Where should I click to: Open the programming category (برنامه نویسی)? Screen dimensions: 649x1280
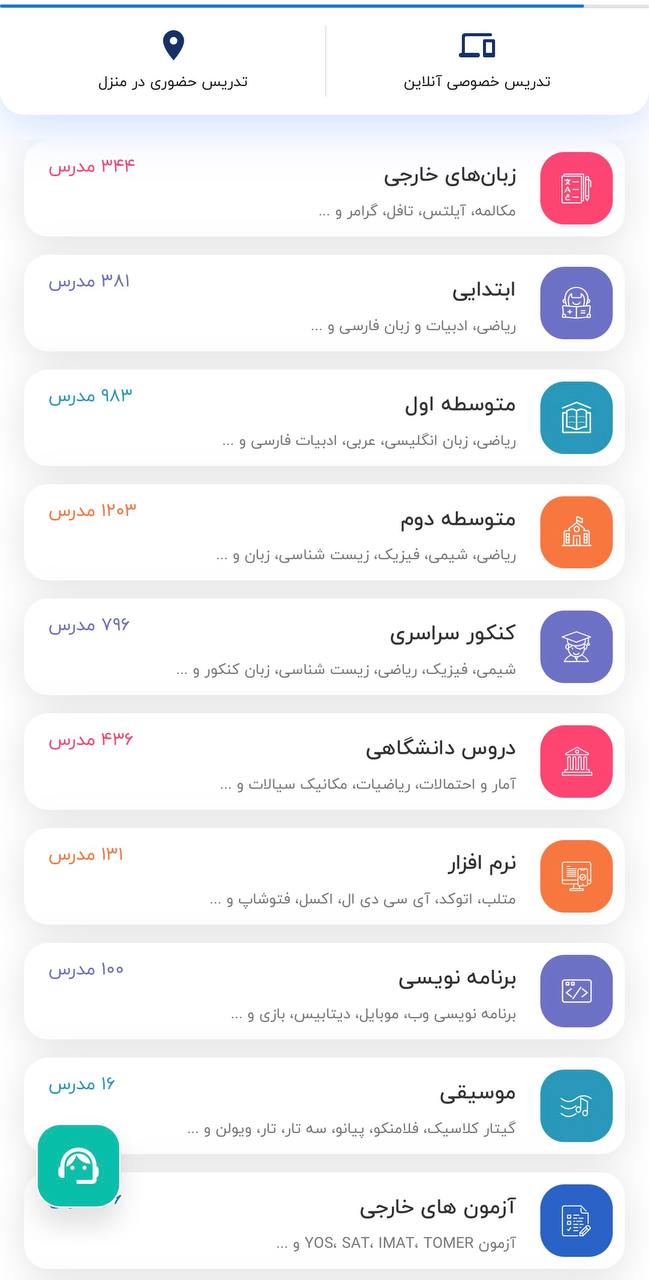point(324,991)
